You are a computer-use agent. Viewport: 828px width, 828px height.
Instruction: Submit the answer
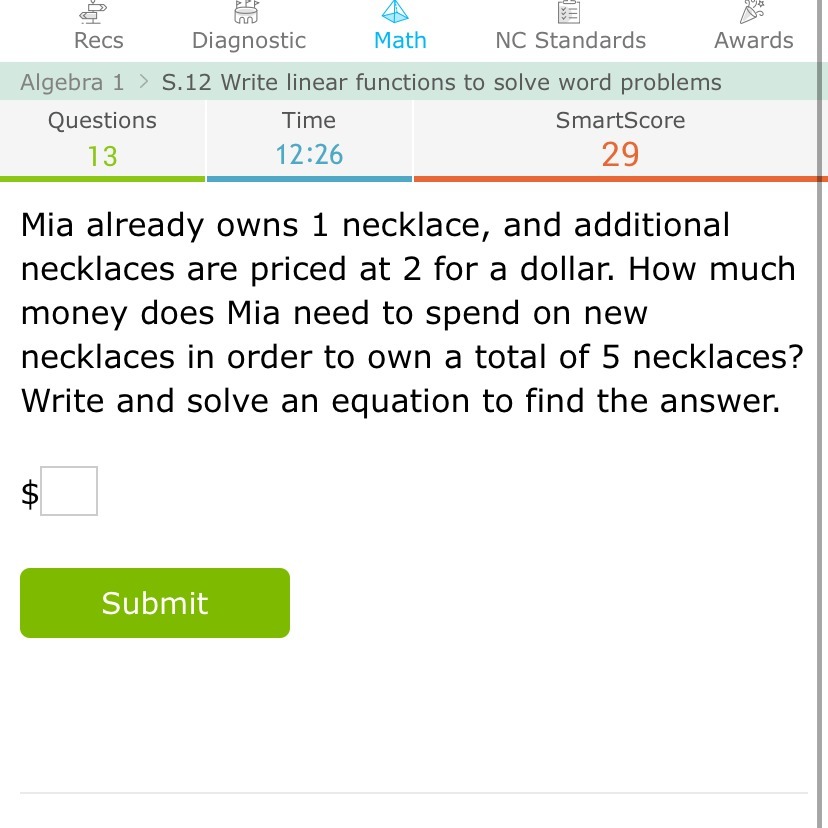(155, 603)
